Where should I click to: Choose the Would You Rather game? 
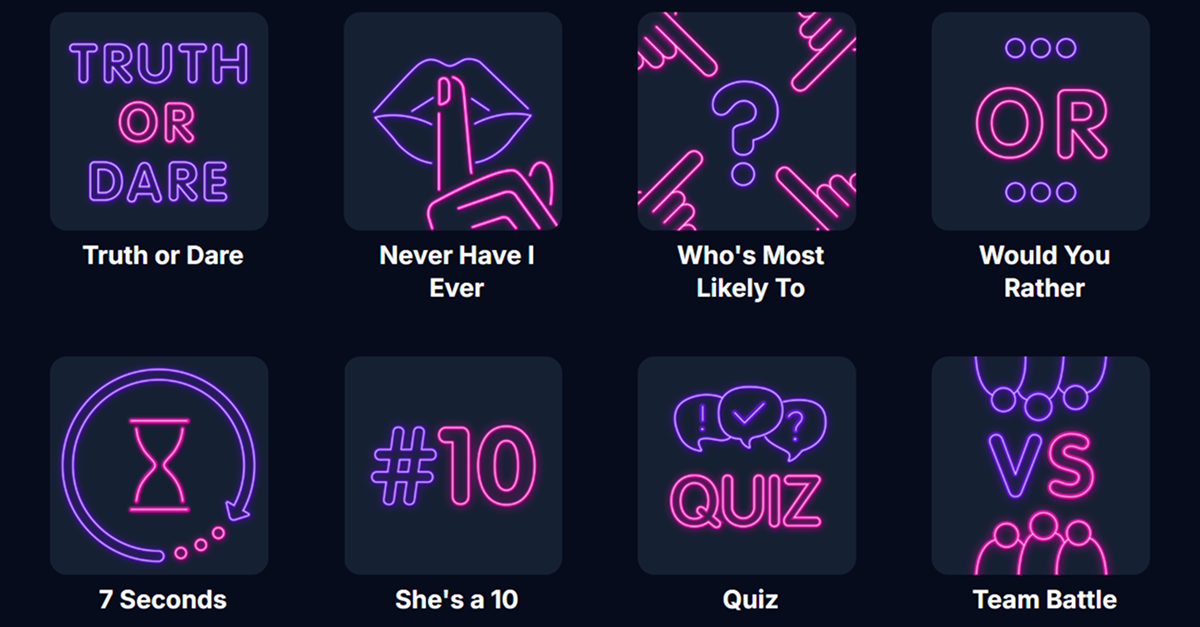(1041, 122)
